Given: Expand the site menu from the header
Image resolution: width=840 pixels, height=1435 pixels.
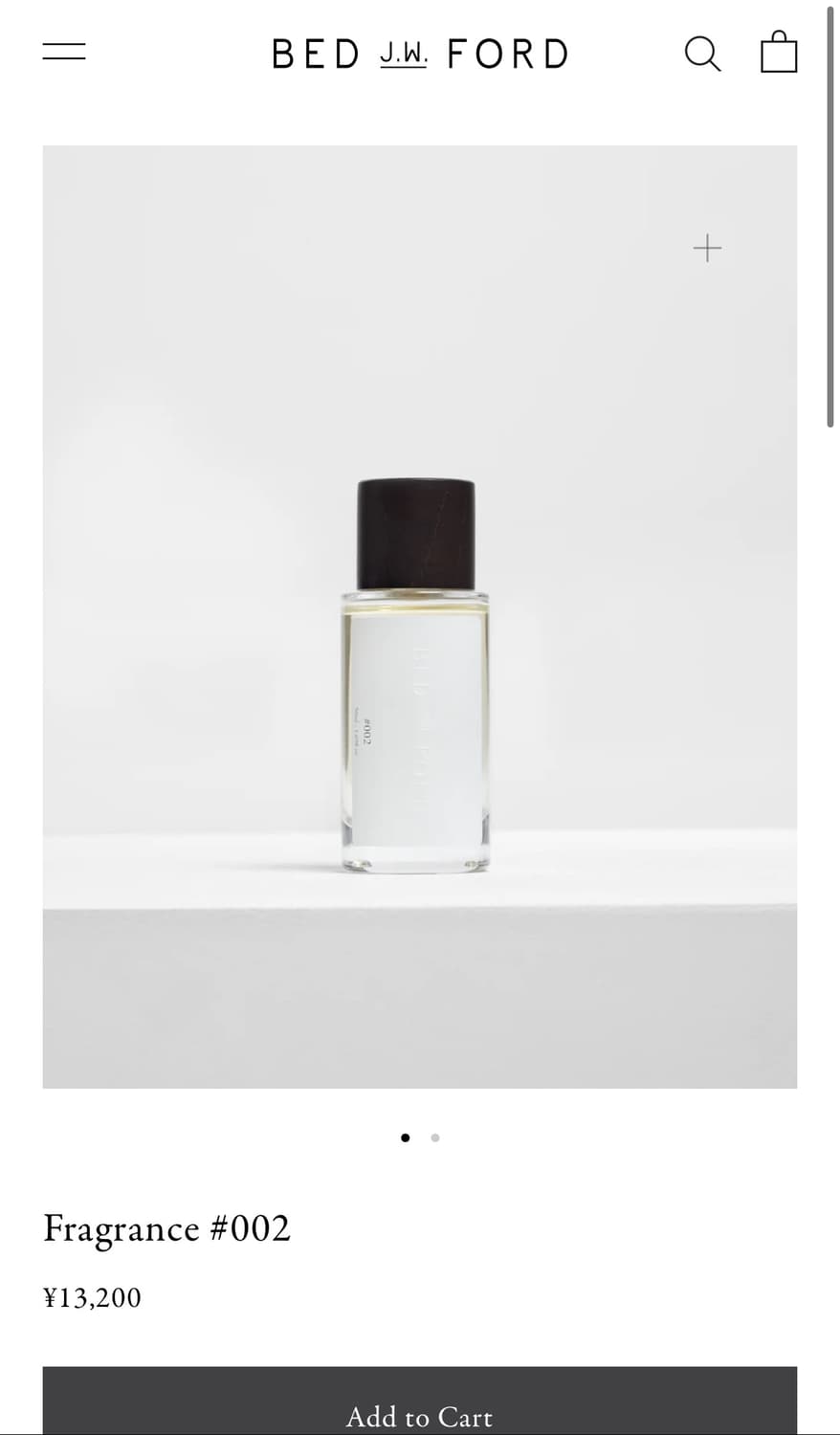Looking at the screenshot, I should pos(64,52).
